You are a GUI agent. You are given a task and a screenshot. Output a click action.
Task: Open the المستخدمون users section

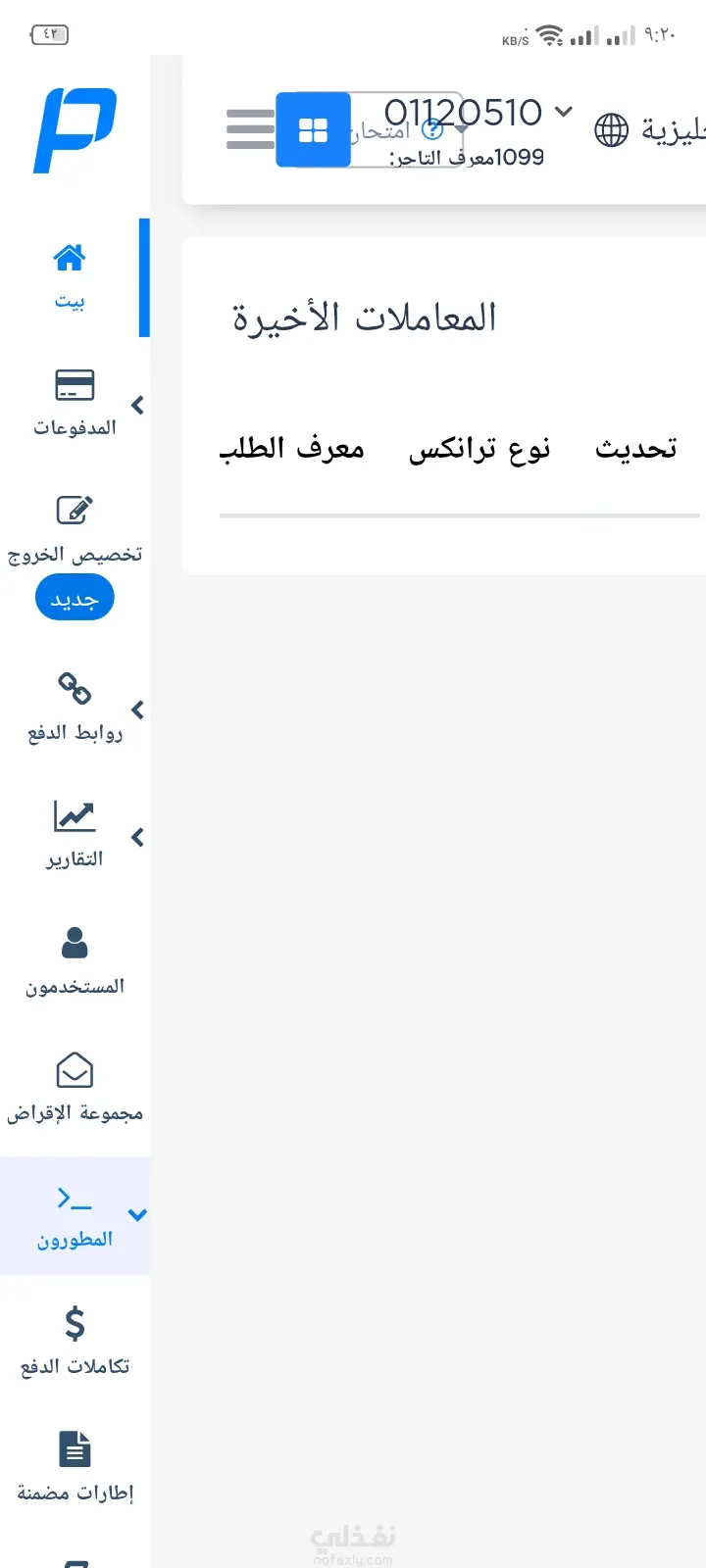[75, 961]
